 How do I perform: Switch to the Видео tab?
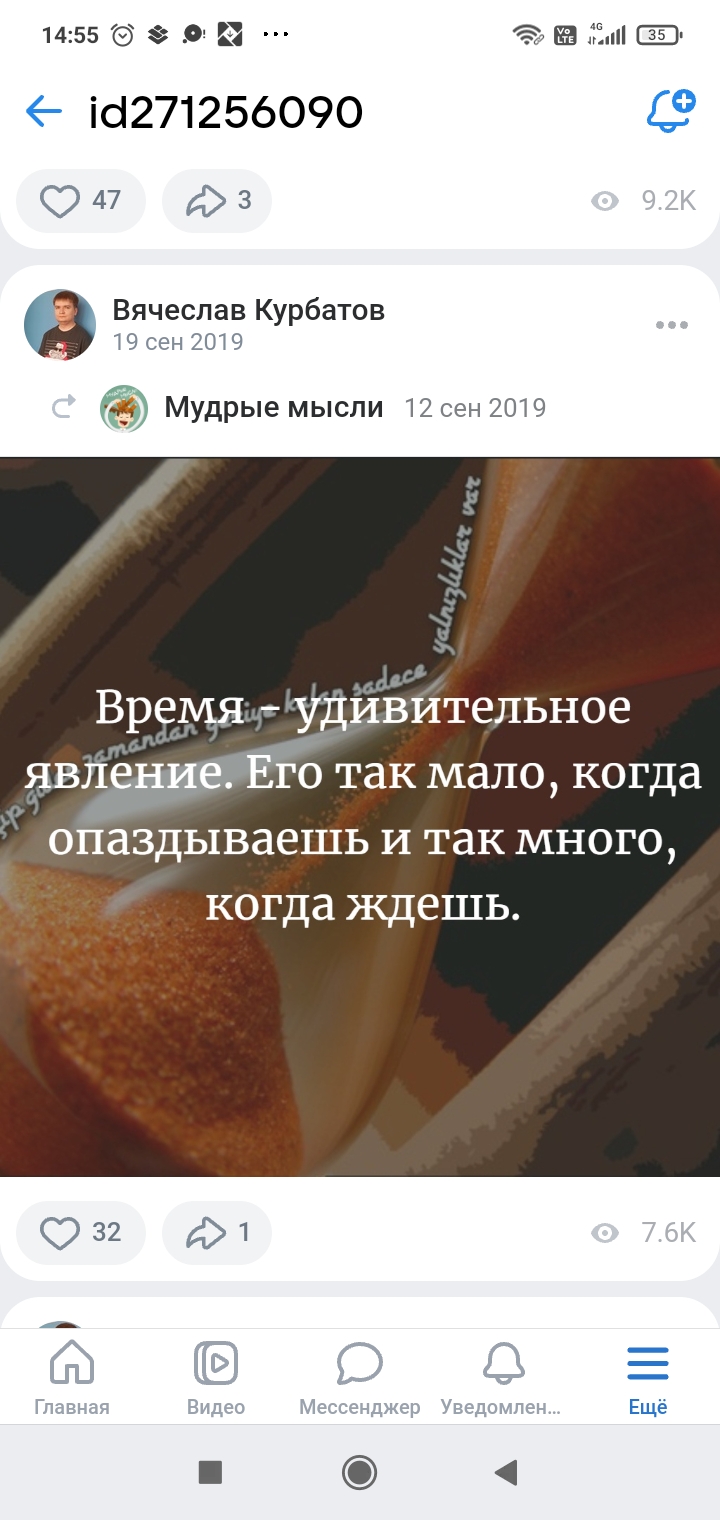point(216,1377)
